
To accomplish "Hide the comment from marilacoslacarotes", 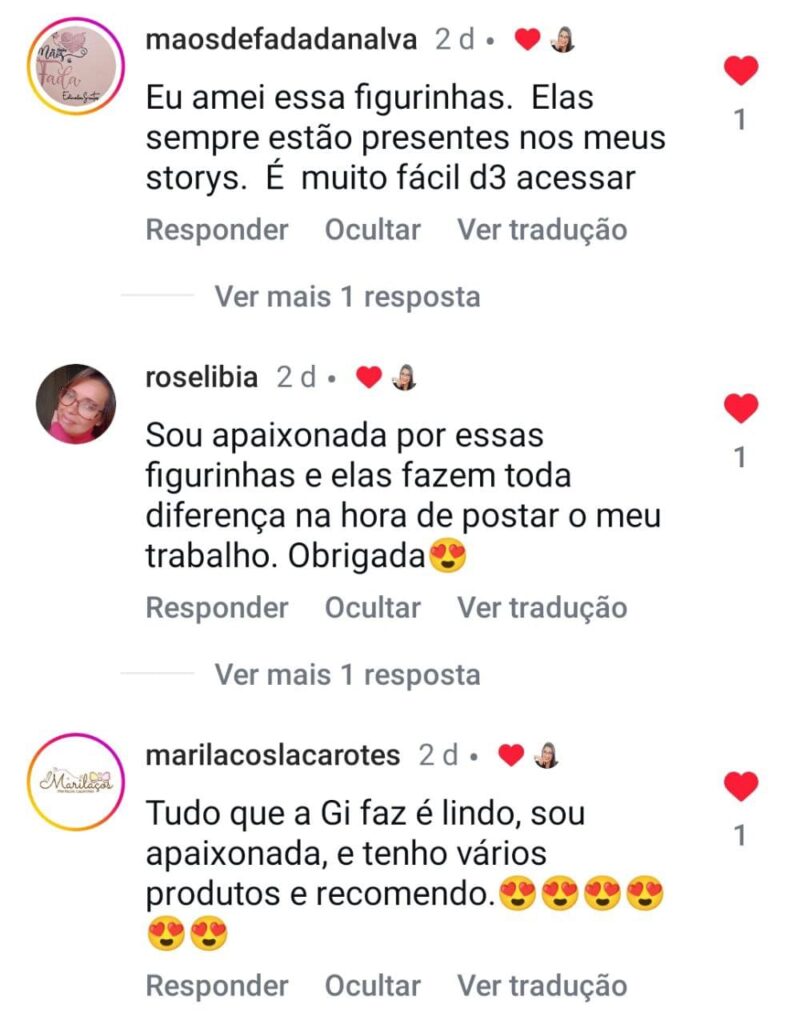I will [372, 986].
